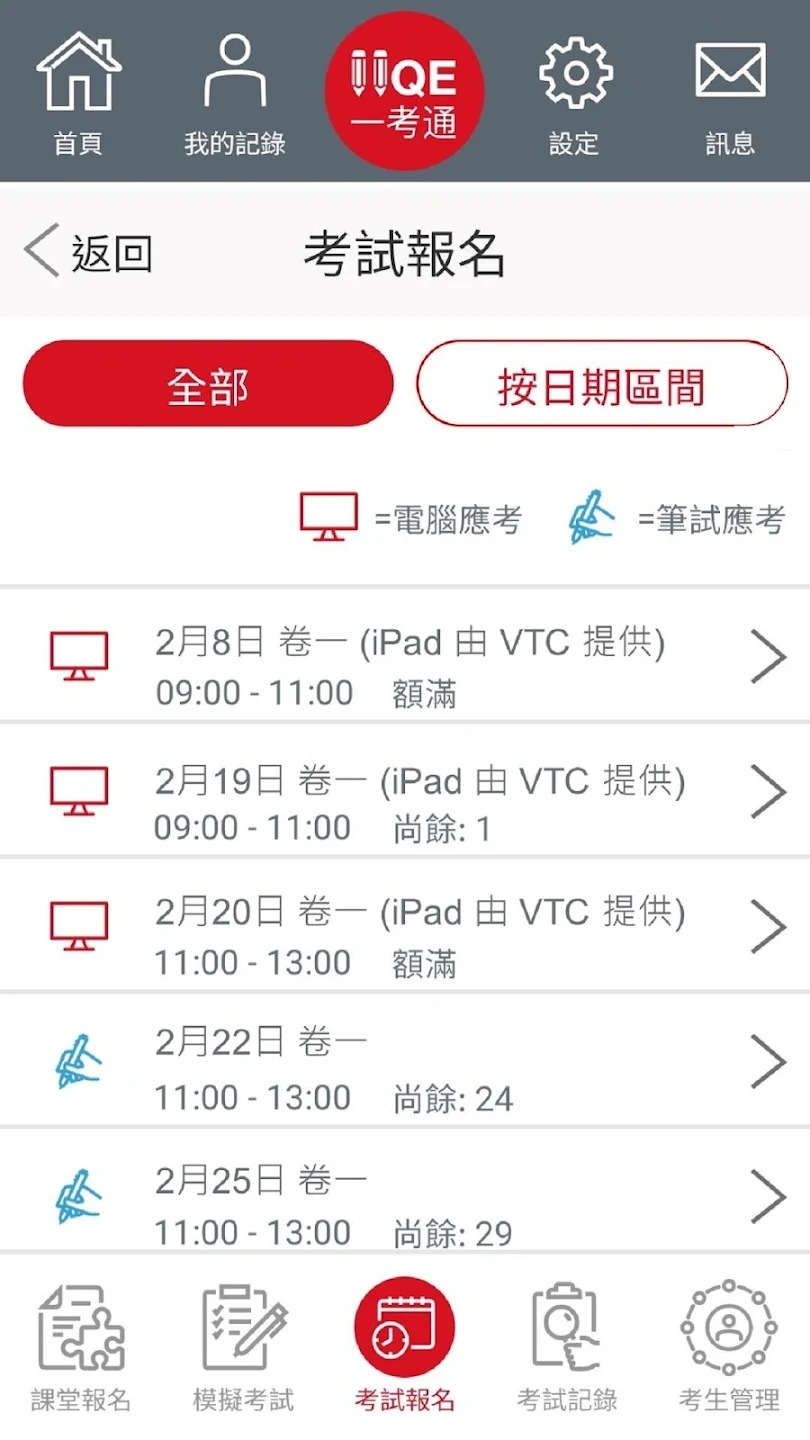
Task: Switch to 按日期區間 date range filter
Action: pyautogui.click(x=602, y=383)
